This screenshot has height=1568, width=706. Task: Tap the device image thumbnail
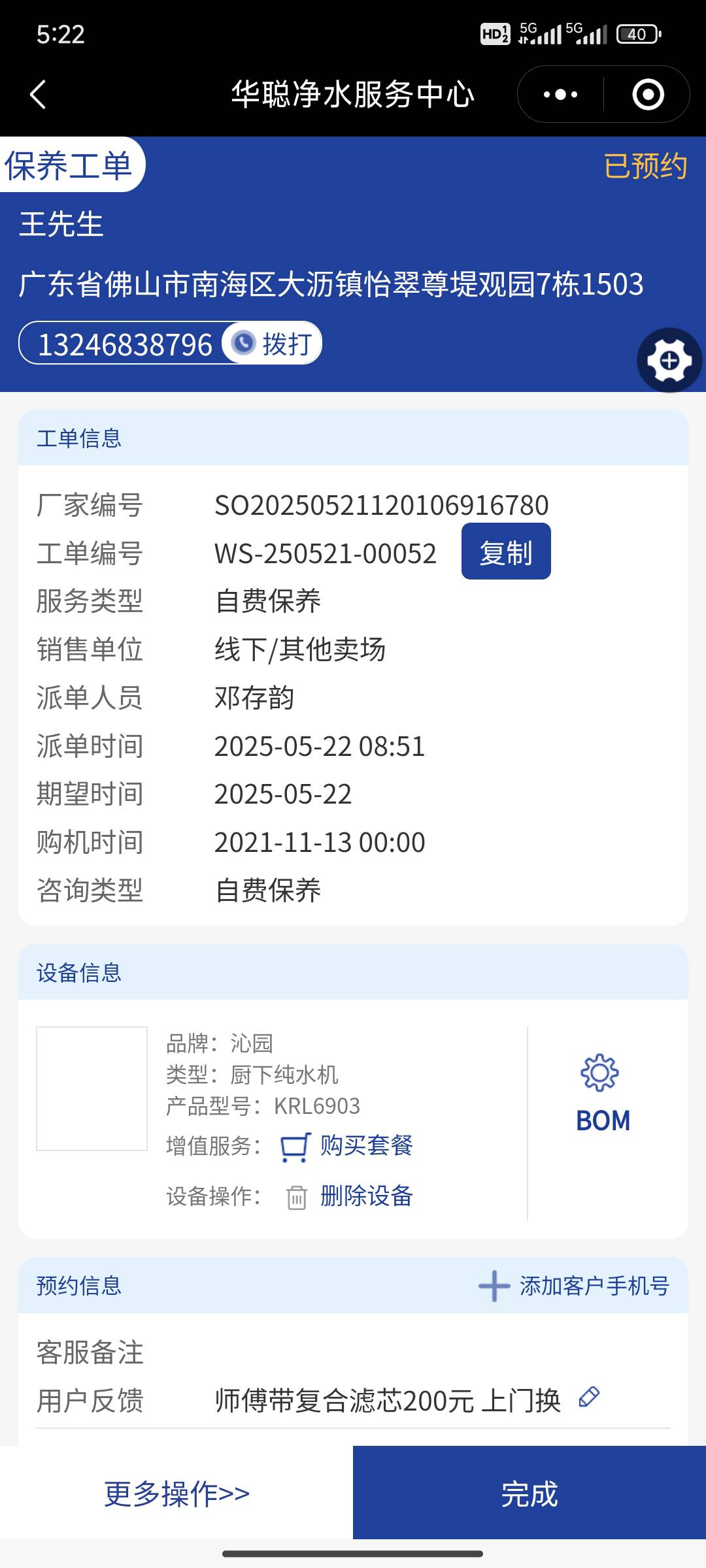tap(92, 1088)
